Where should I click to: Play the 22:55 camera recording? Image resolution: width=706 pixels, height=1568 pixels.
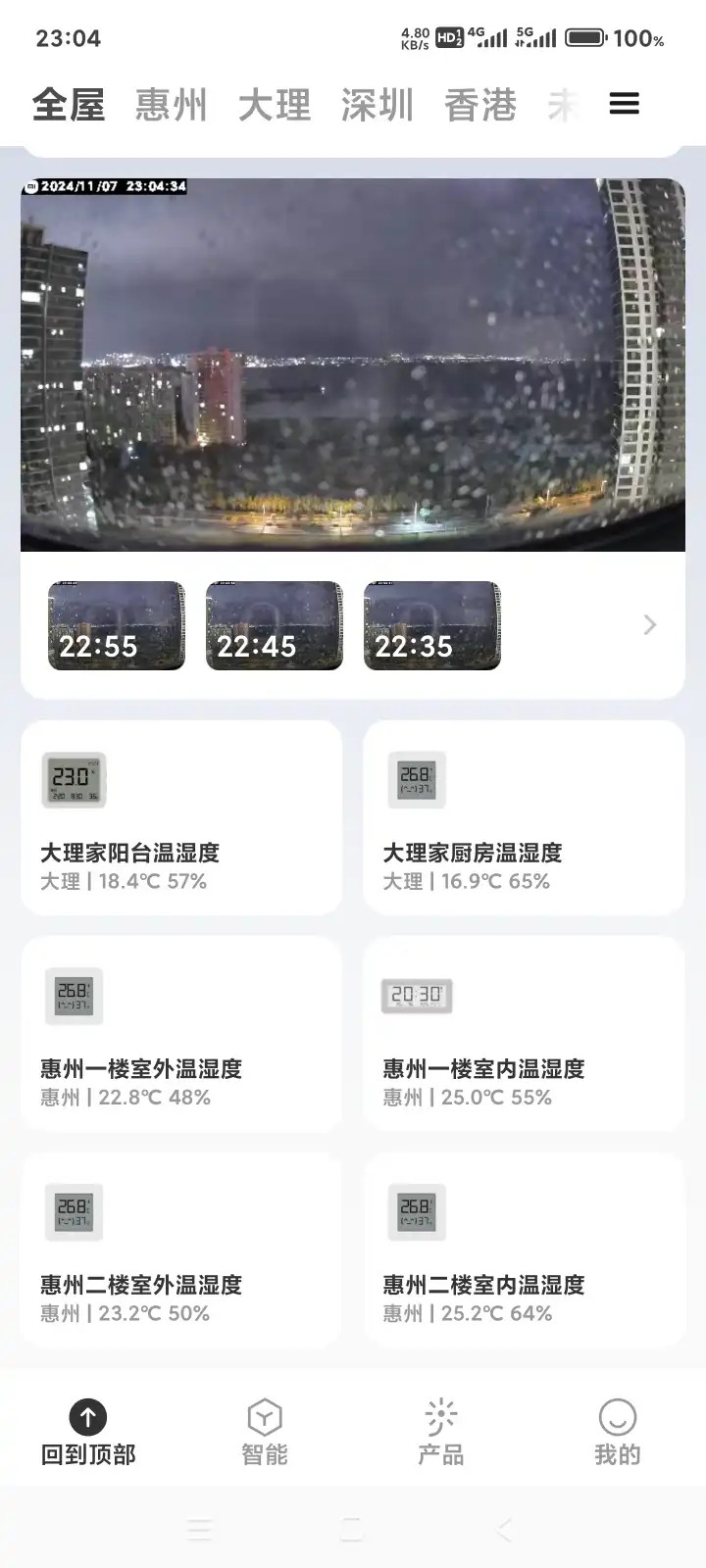click(117, 626)
